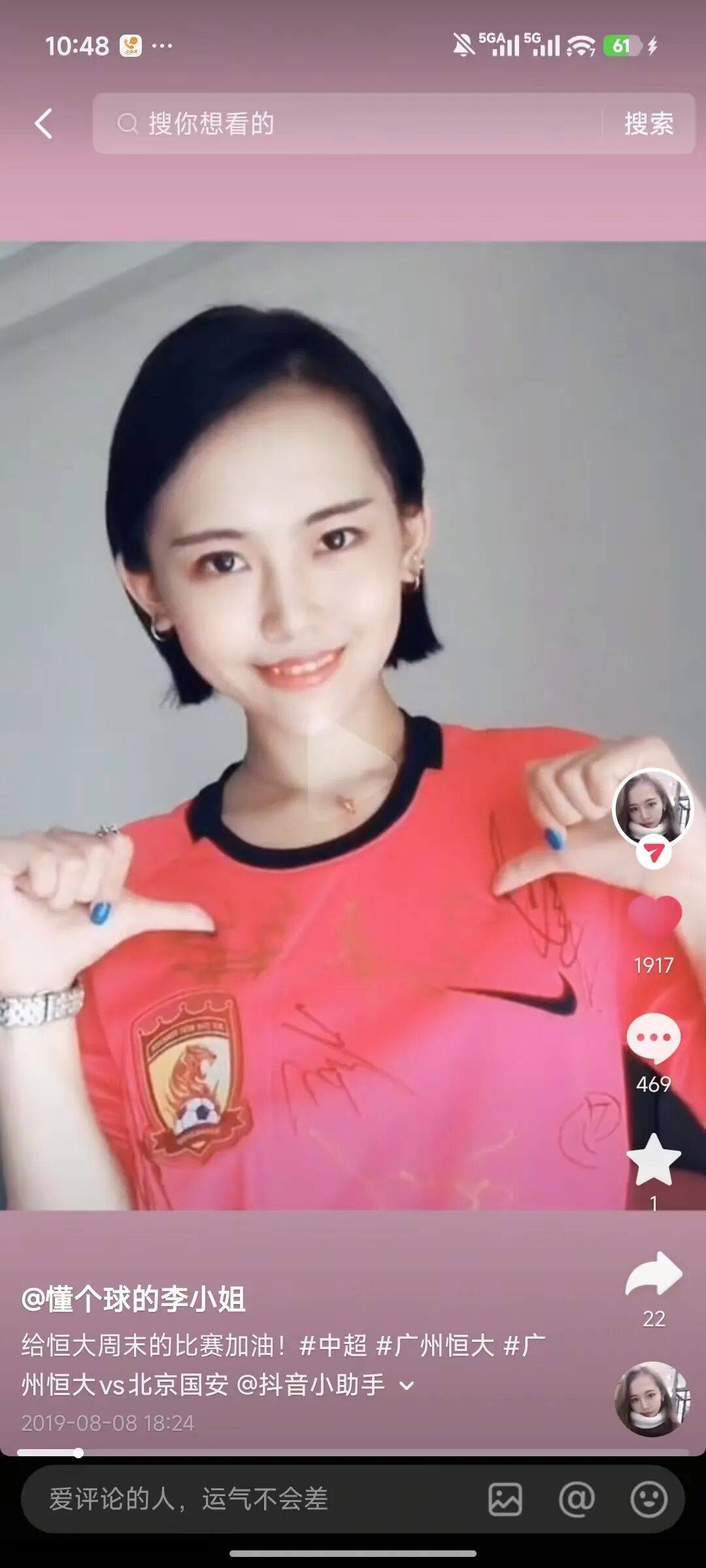The height and width of the screenshot is (1568, 706).
Task: Expand the video caption chevron
Action: (407, 1385)
